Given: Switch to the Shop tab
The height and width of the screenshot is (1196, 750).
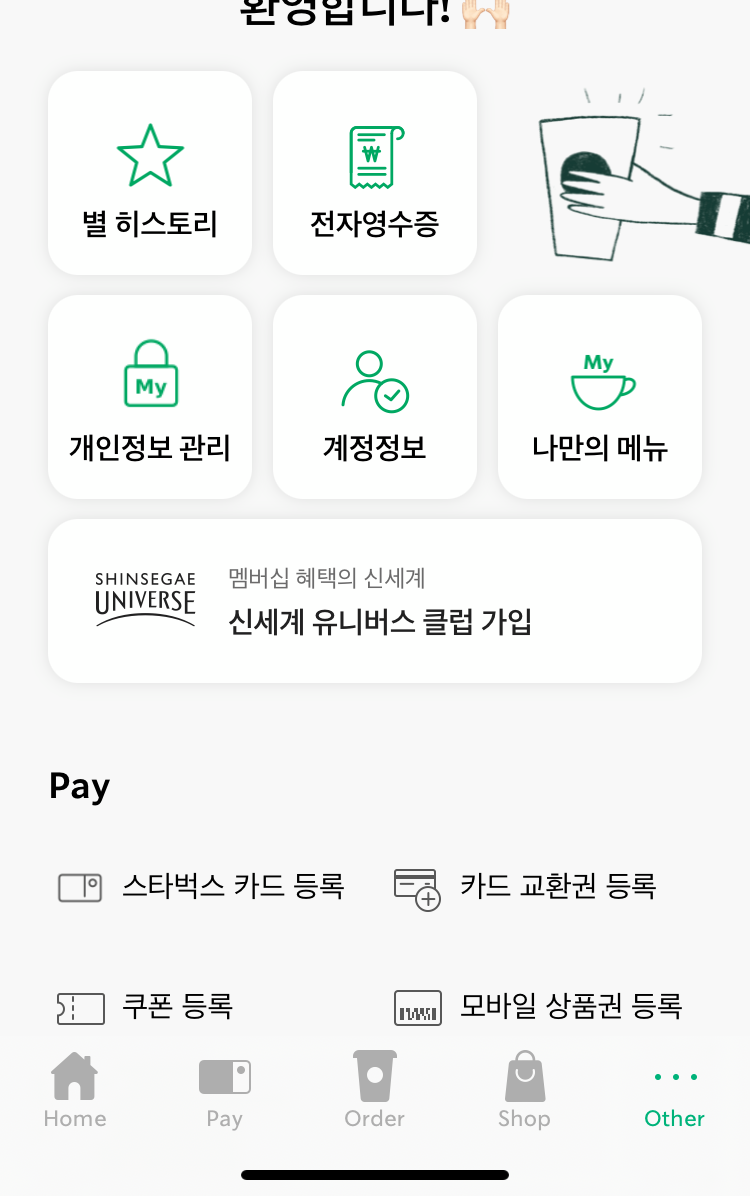Looking at the screenshot, I should click(525, 1090).
